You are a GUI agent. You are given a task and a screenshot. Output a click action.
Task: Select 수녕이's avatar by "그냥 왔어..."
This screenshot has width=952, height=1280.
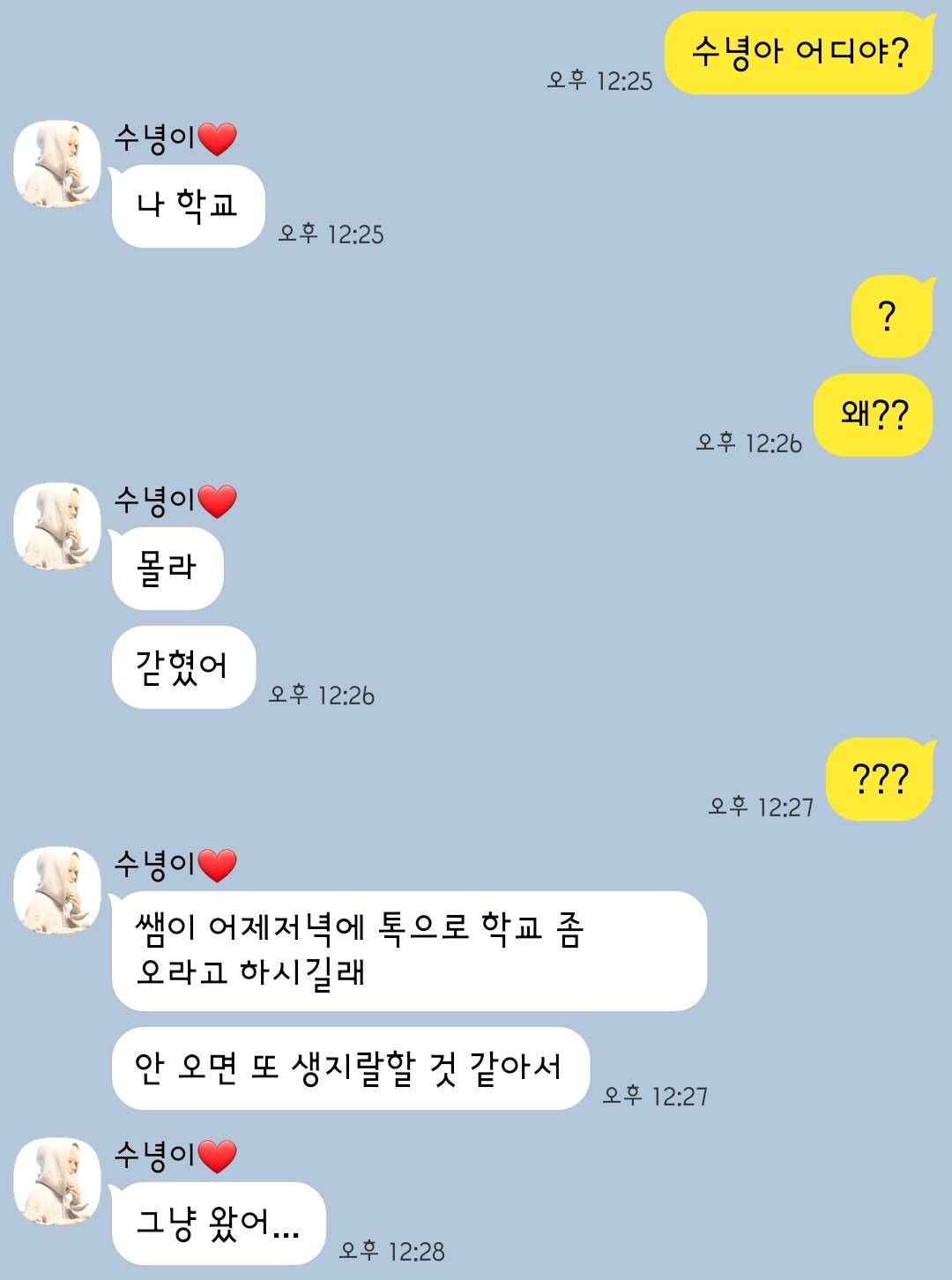pyautogui.click(x=57, y=1181)
